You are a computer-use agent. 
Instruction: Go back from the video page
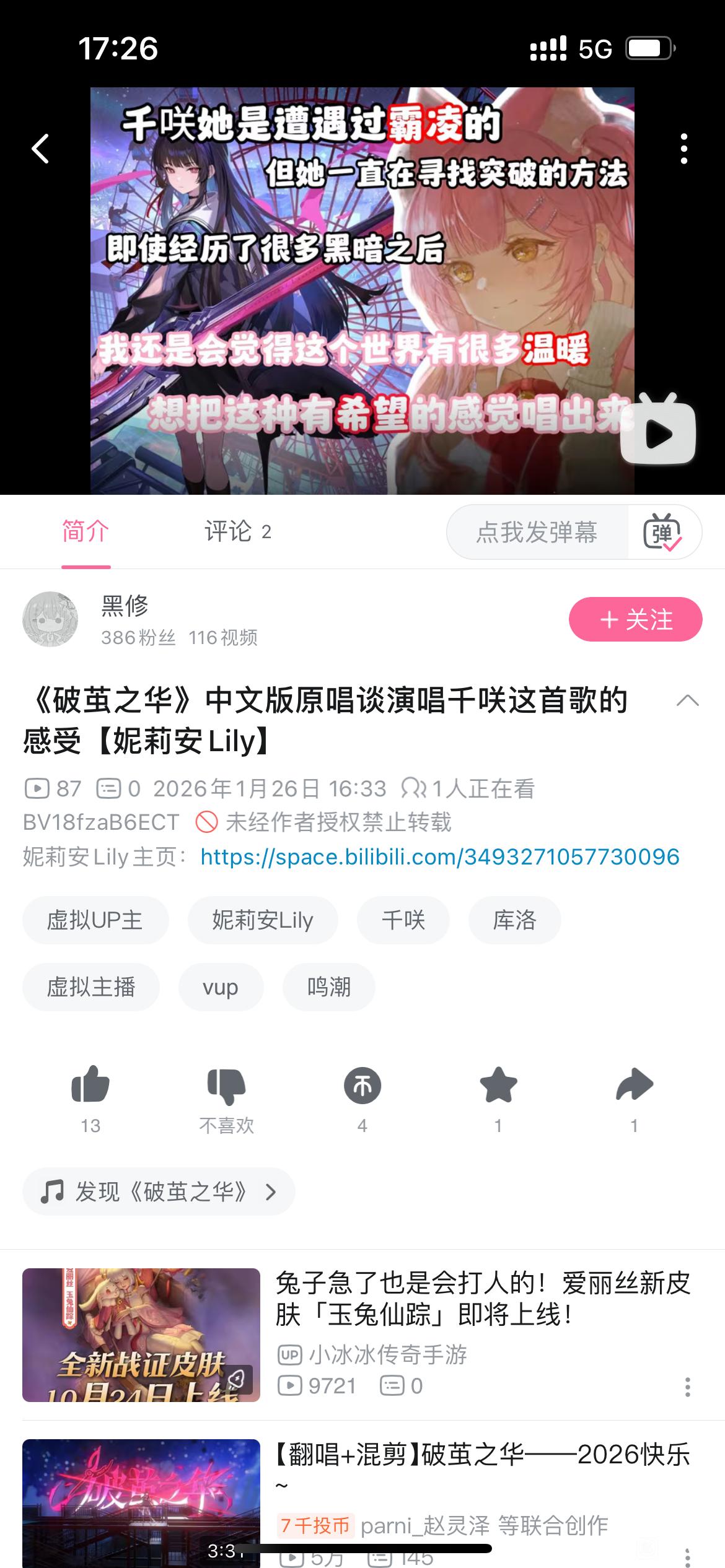(41, 149)
